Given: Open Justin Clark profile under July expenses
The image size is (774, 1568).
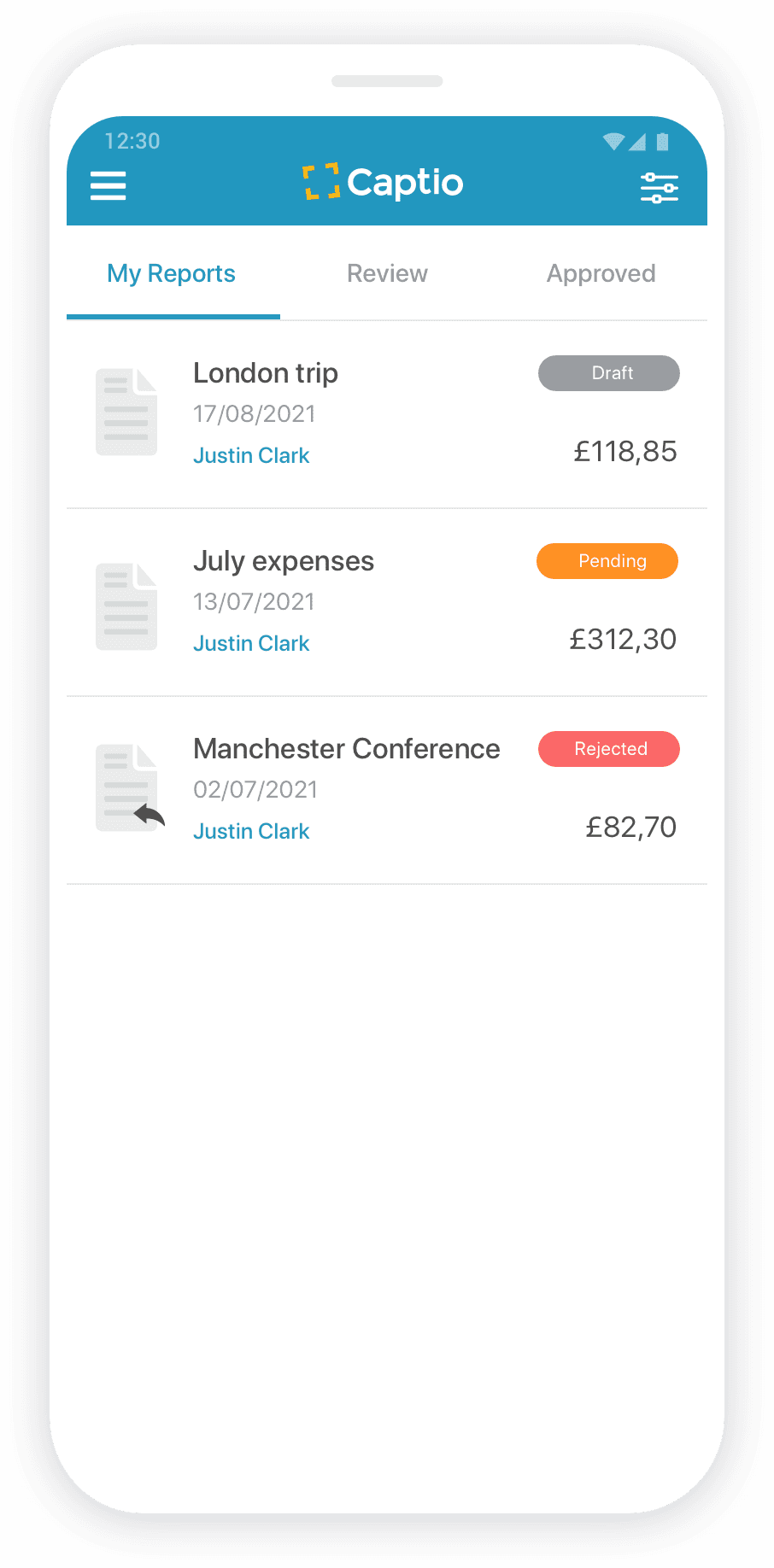Looking at the screenshot, I should coord(251,642).
